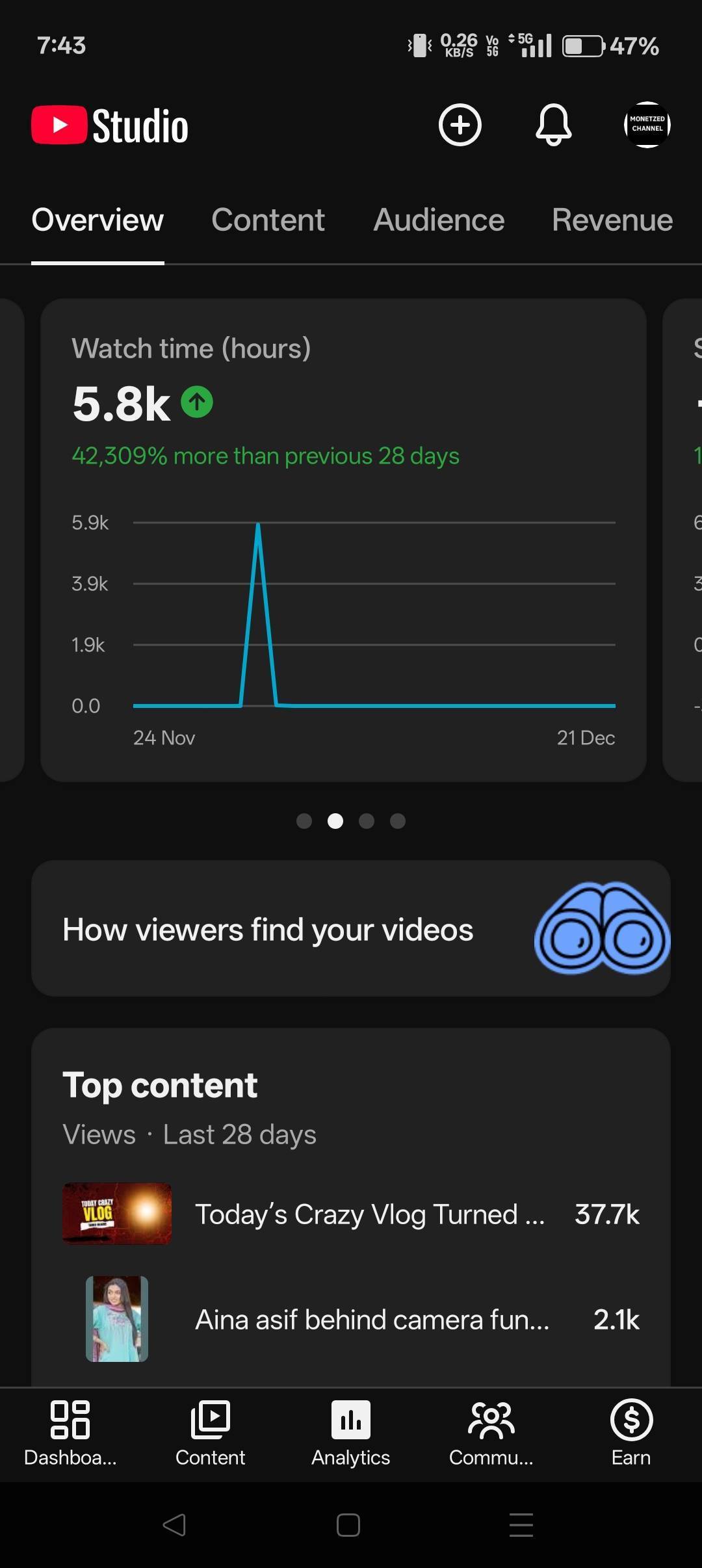Image resolution: width=702 pixels, height=1568 pixels.
Task: Tap the create plus icon
Action: (460, 125)
